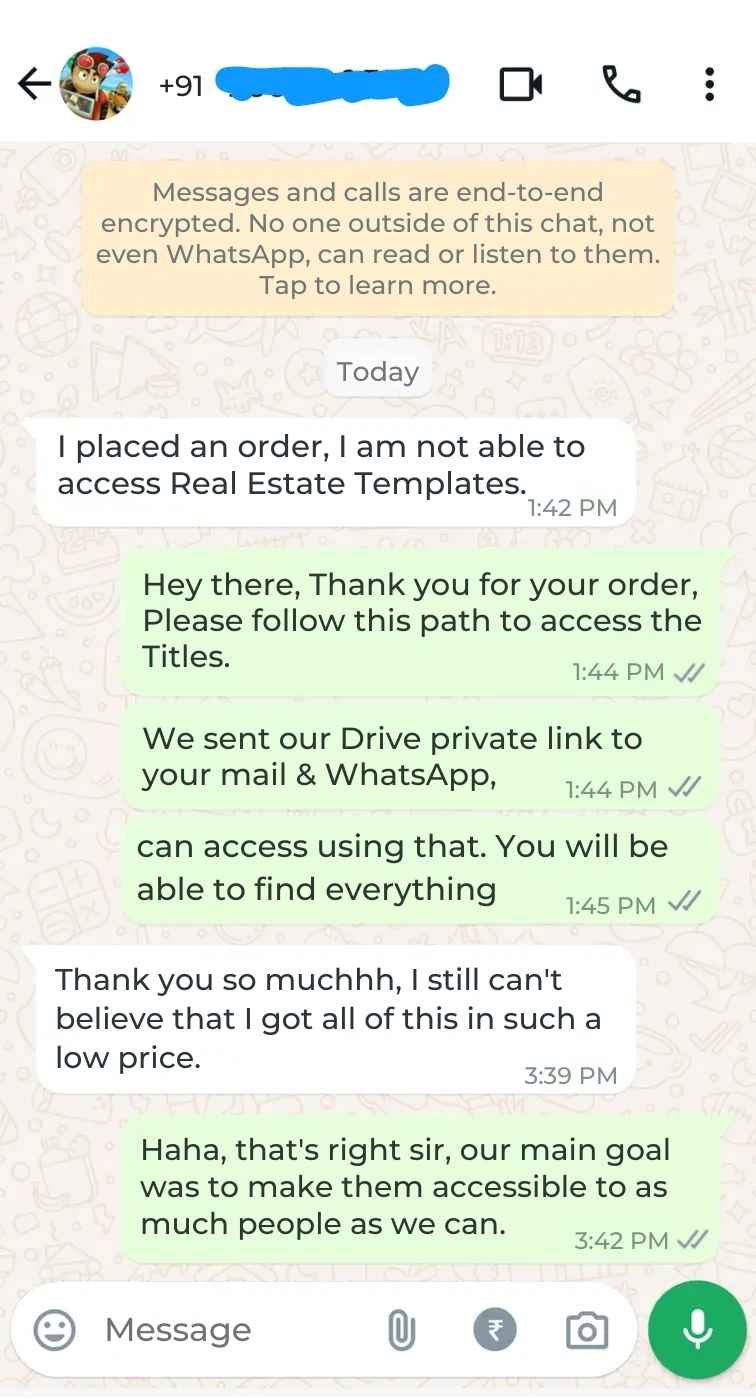Start a voice call
Screen dimensions: 756x1400
pos(622,85)
